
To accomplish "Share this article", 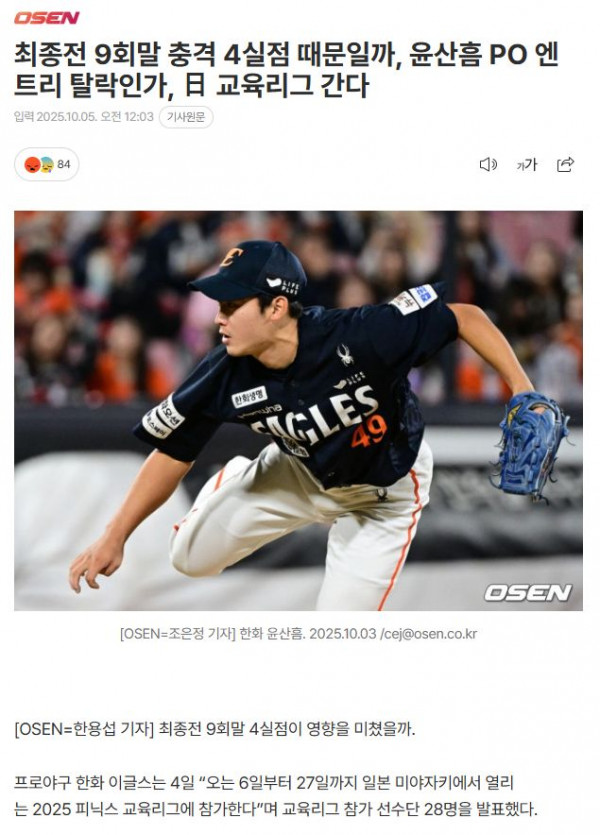I will point(565,164).
